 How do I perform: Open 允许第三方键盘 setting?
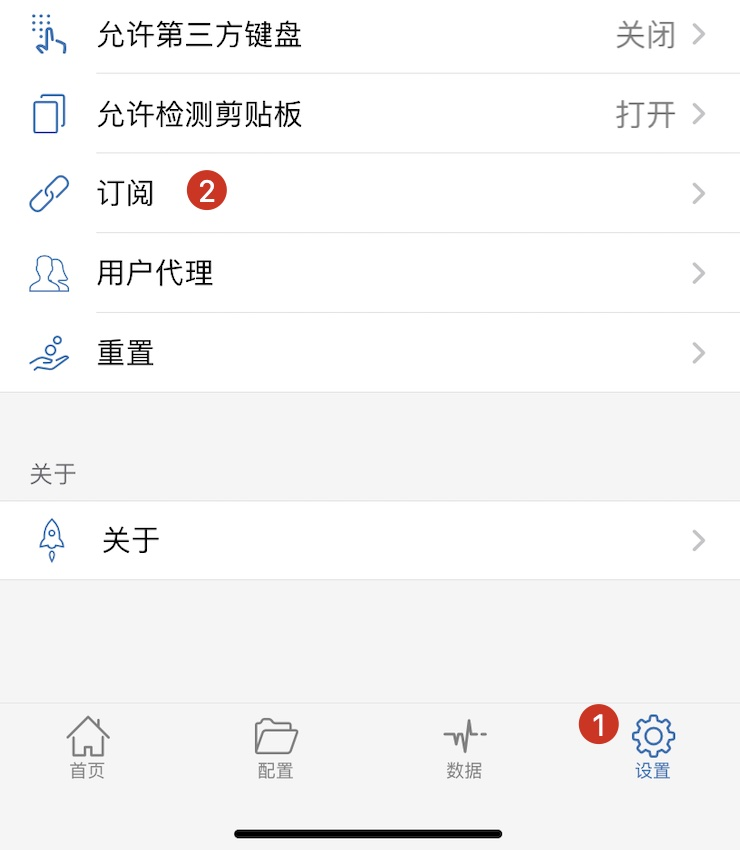(x=370, y=35)
